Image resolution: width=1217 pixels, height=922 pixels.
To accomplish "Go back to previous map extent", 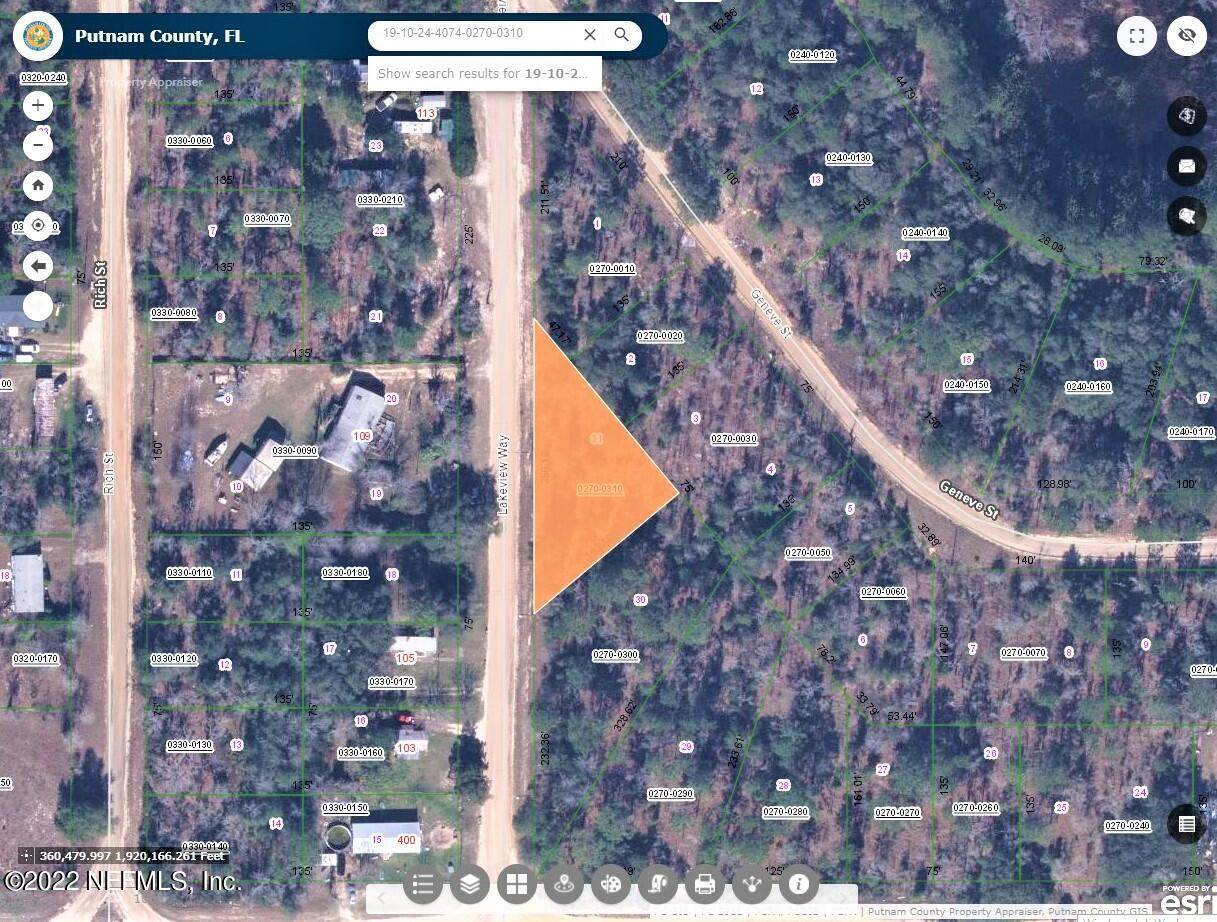I will 38,266.
